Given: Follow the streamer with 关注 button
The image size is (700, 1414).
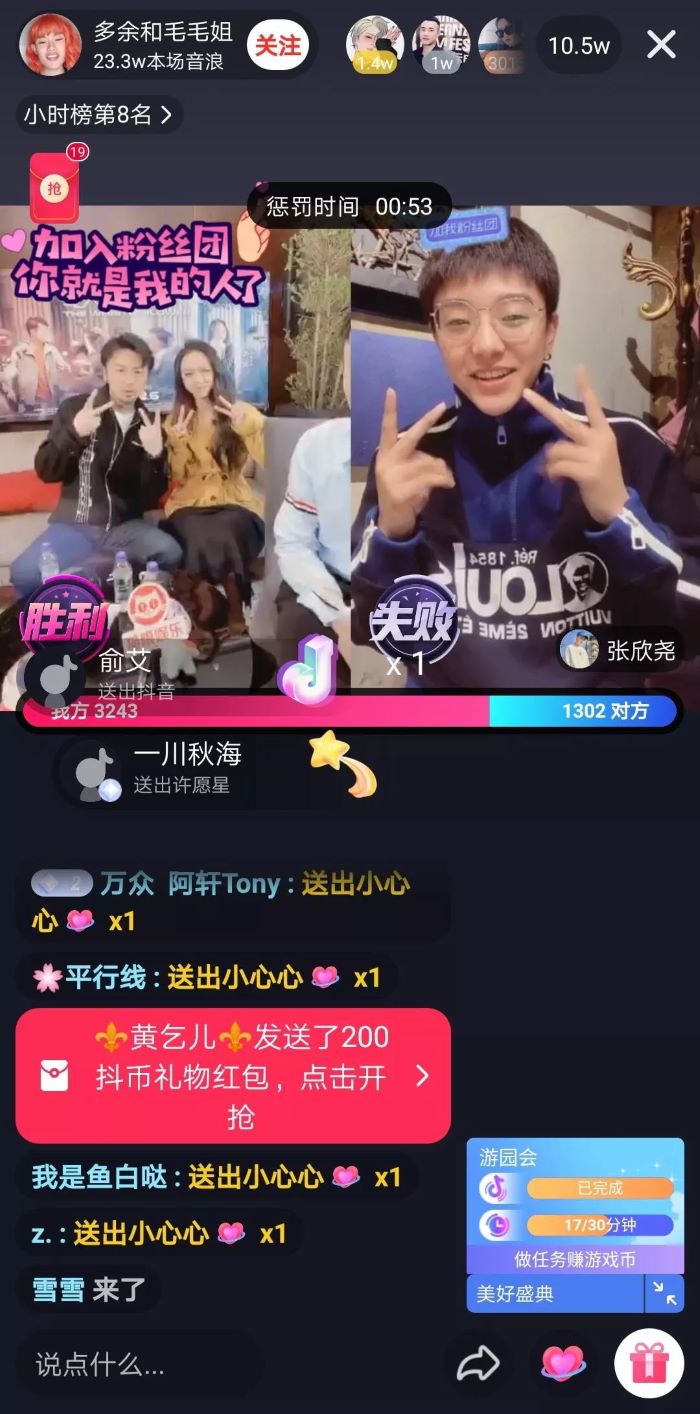Looking at the screenshot, I should tap(277, 45).
